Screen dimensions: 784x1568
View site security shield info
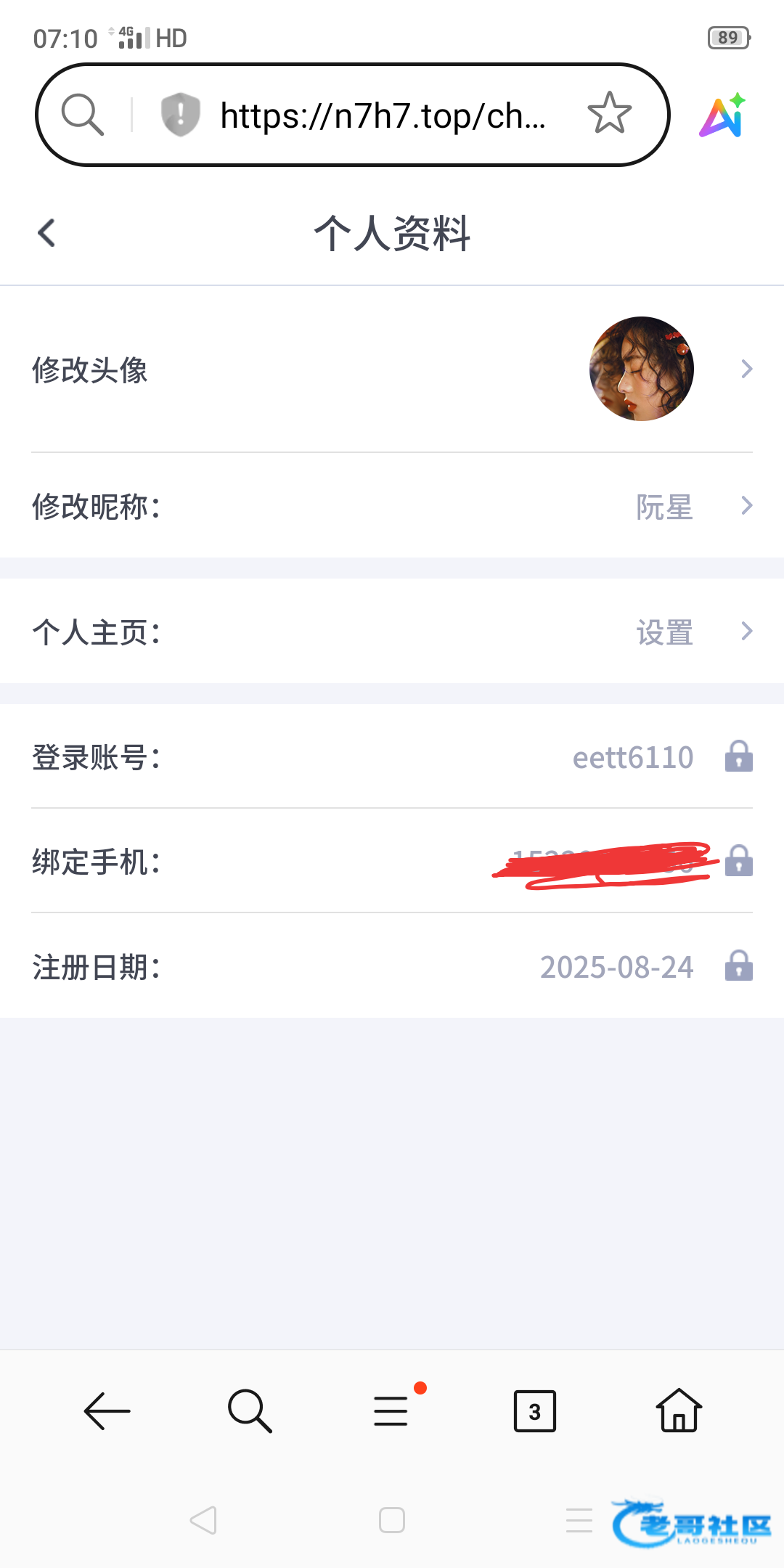(180, 115)
